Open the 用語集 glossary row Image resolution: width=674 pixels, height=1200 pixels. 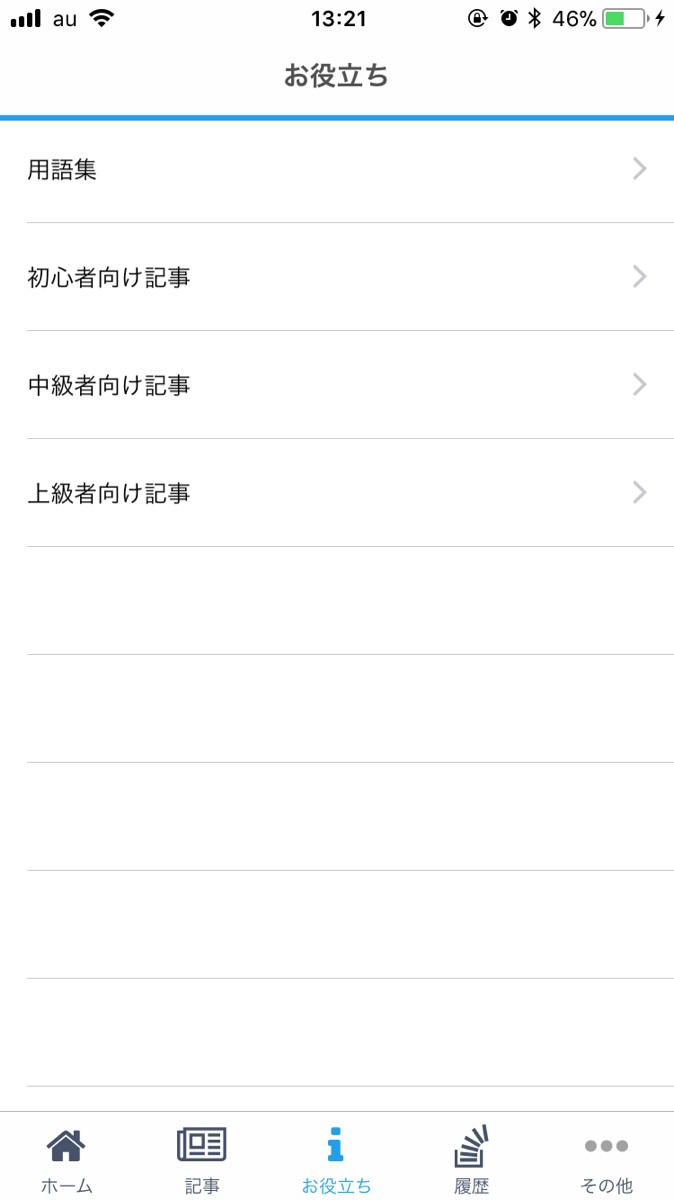(x=337, y=170)
